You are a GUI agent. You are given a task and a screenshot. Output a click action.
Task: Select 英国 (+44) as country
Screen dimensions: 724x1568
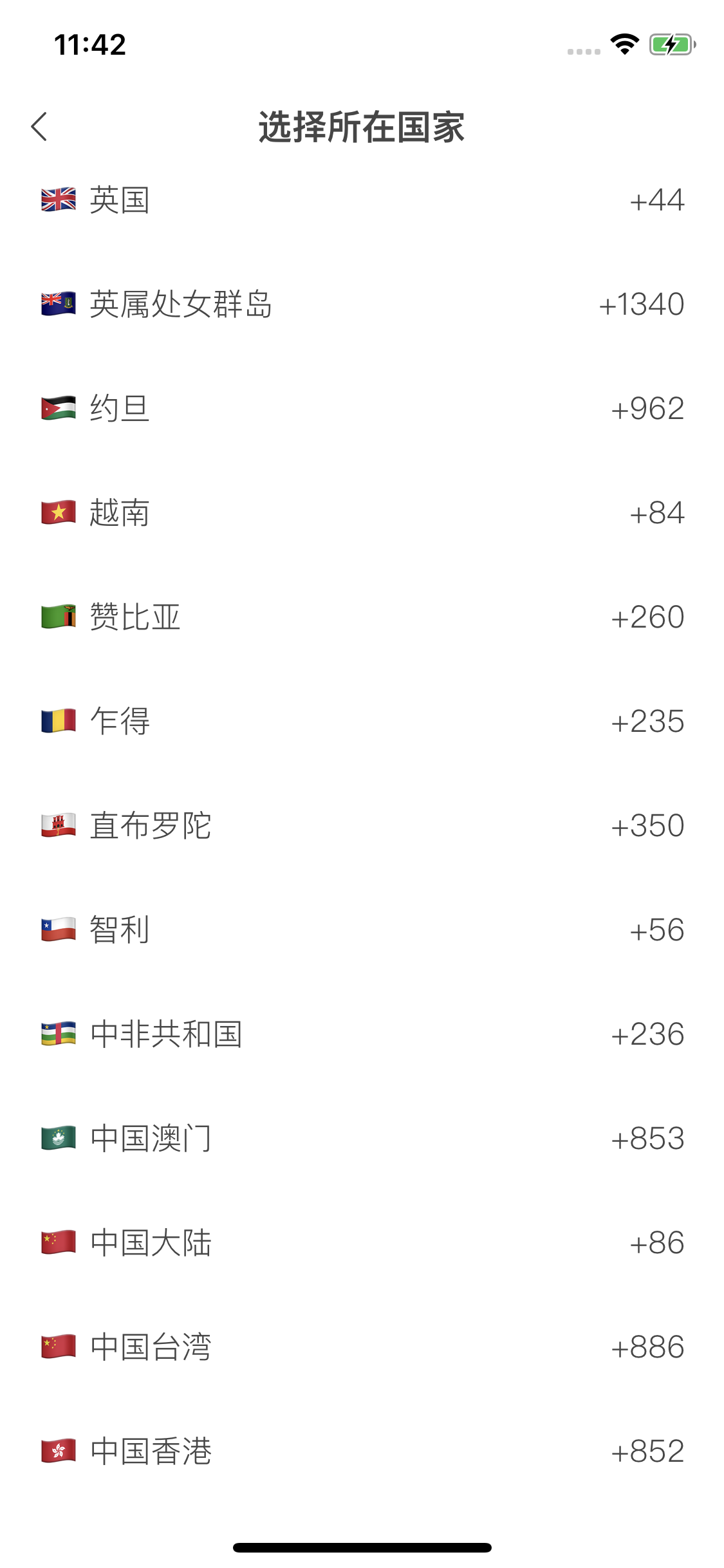(362, 200)
